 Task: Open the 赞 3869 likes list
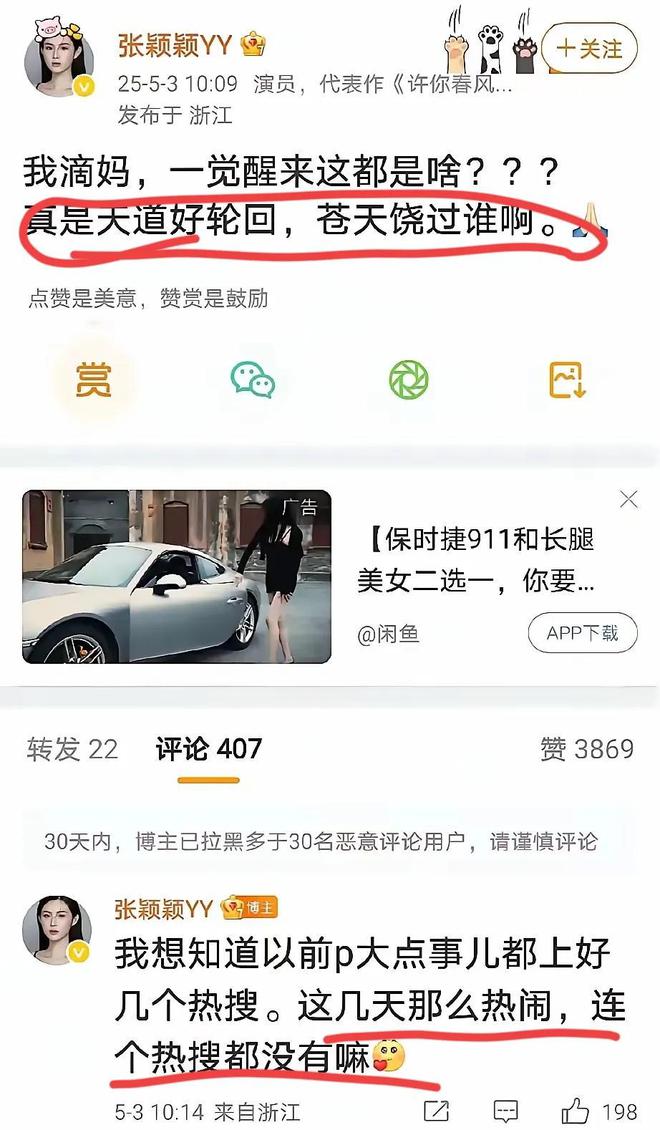586,749
